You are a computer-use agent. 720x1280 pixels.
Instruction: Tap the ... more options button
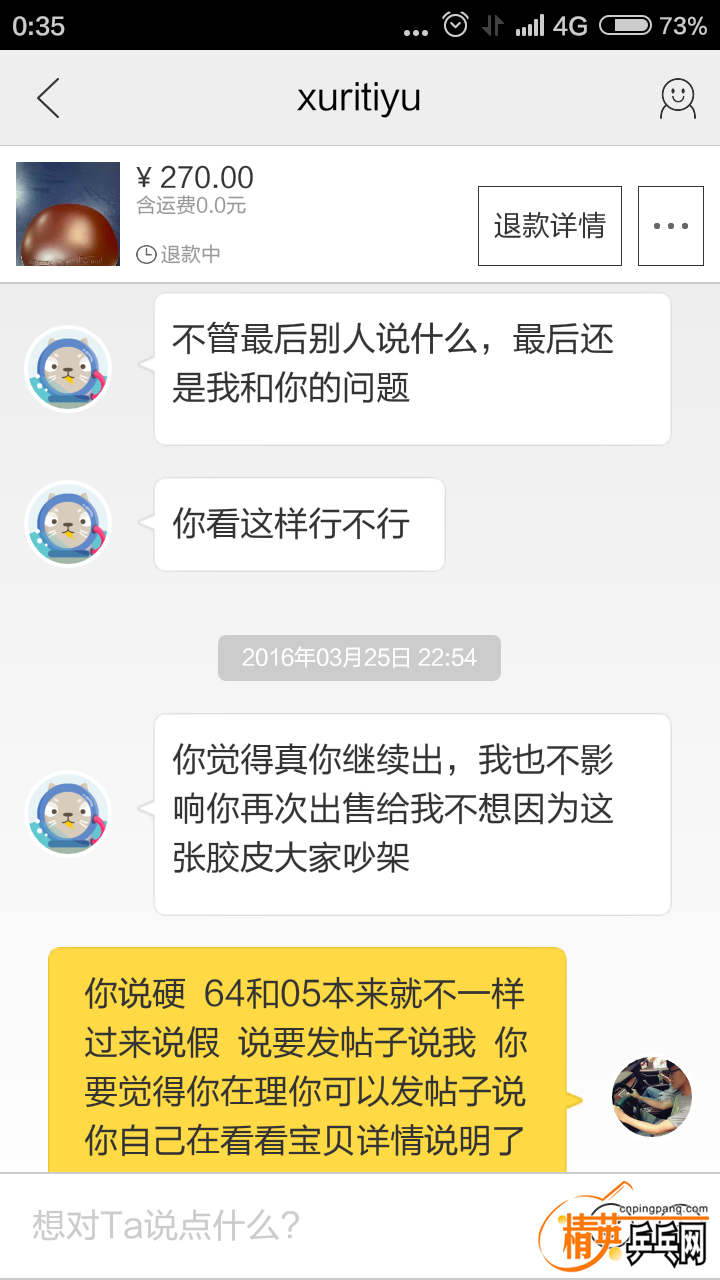click(x=670, y=225)
